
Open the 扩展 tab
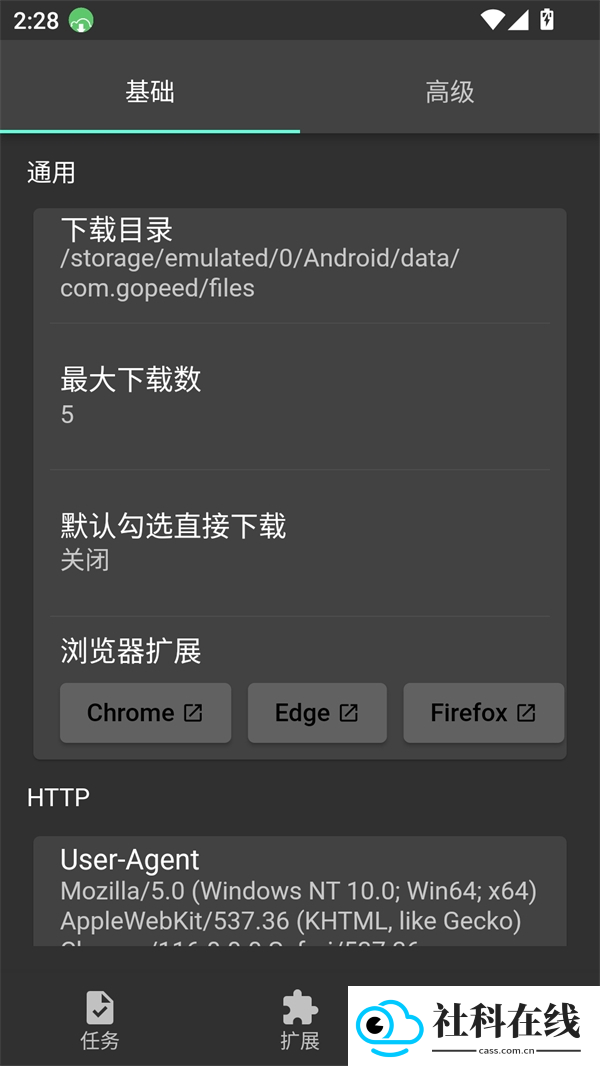pos(300,1020)
